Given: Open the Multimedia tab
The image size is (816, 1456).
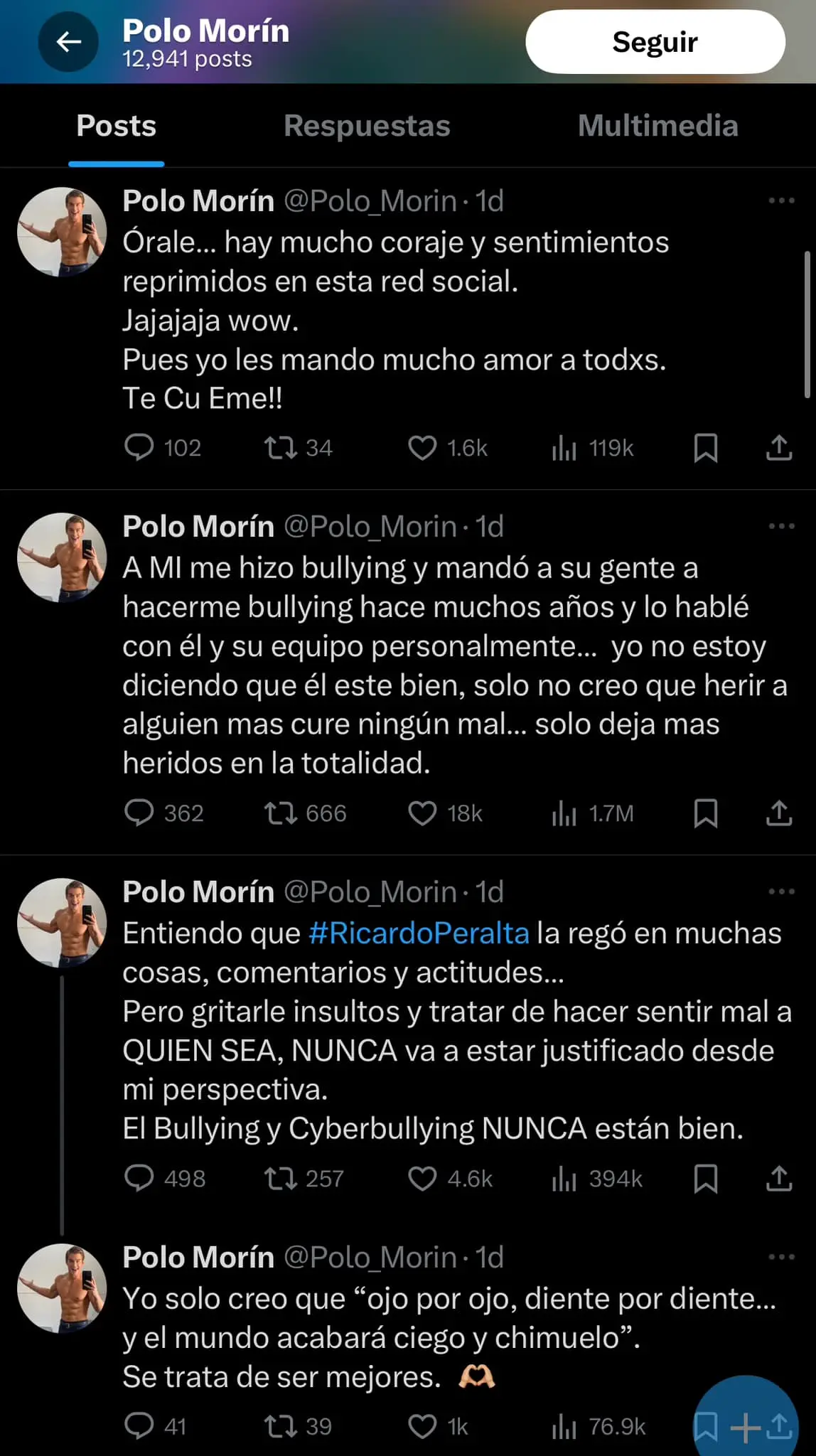Looking at the screenshot, I should click(657, 125).
